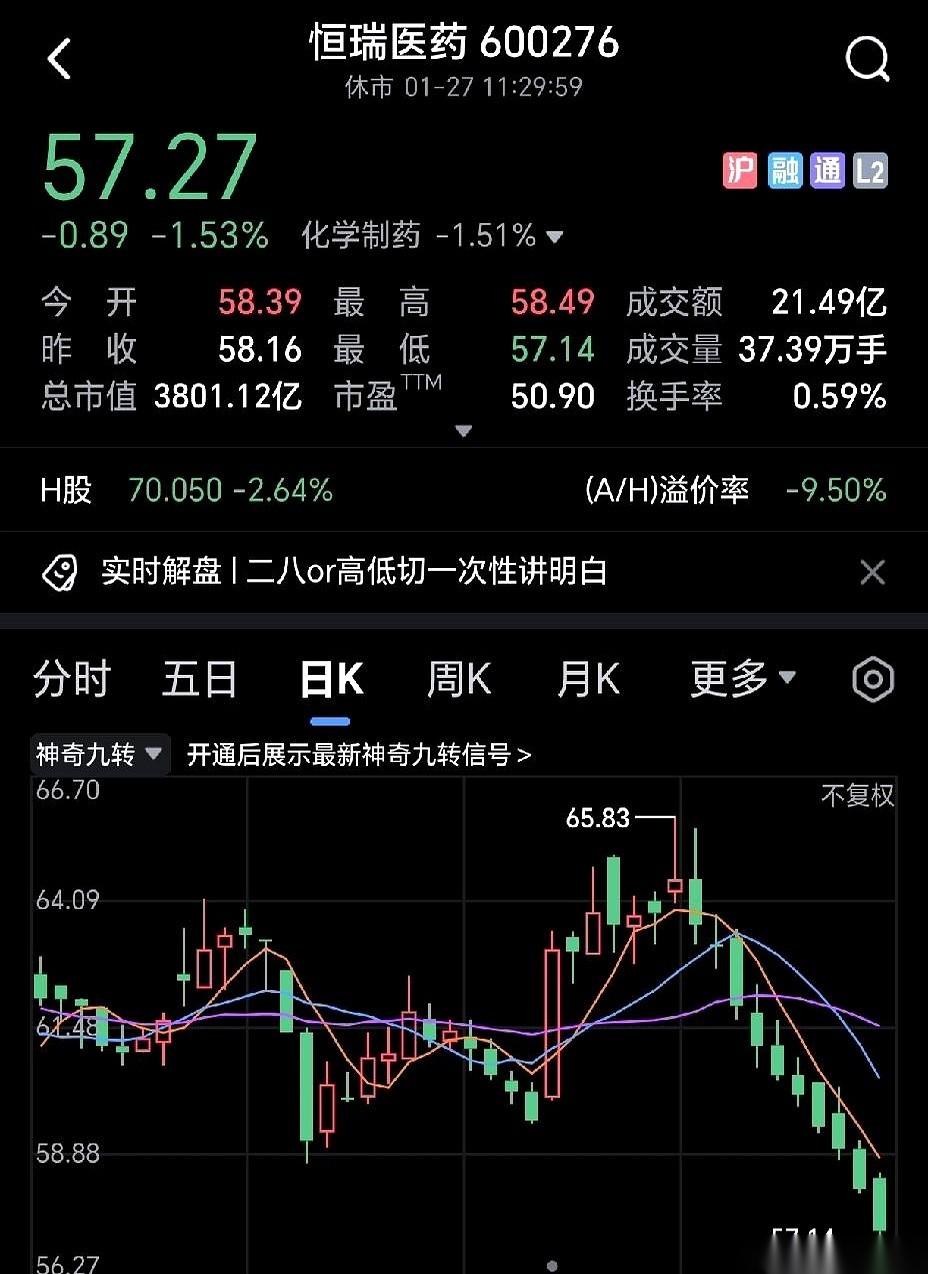This screenshot has width=928, height=1274.
Task: Dismiss the 实时解盘 banner
Action: 872,571
